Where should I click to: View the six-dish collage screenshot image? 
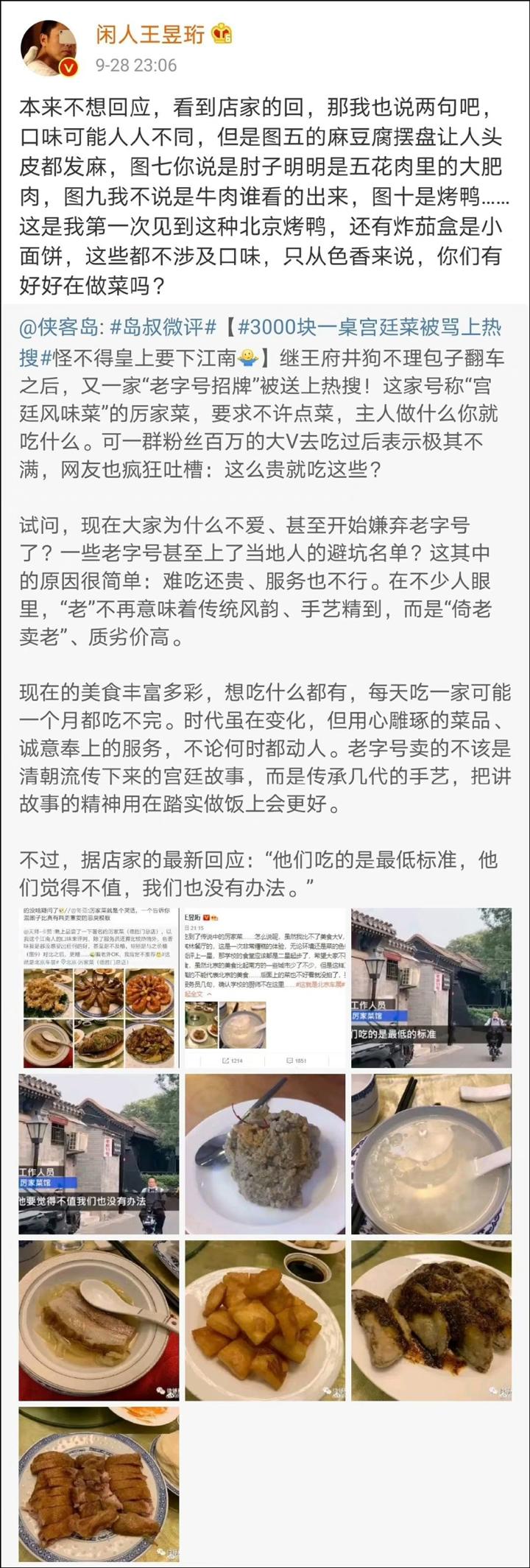click(99, 988)
